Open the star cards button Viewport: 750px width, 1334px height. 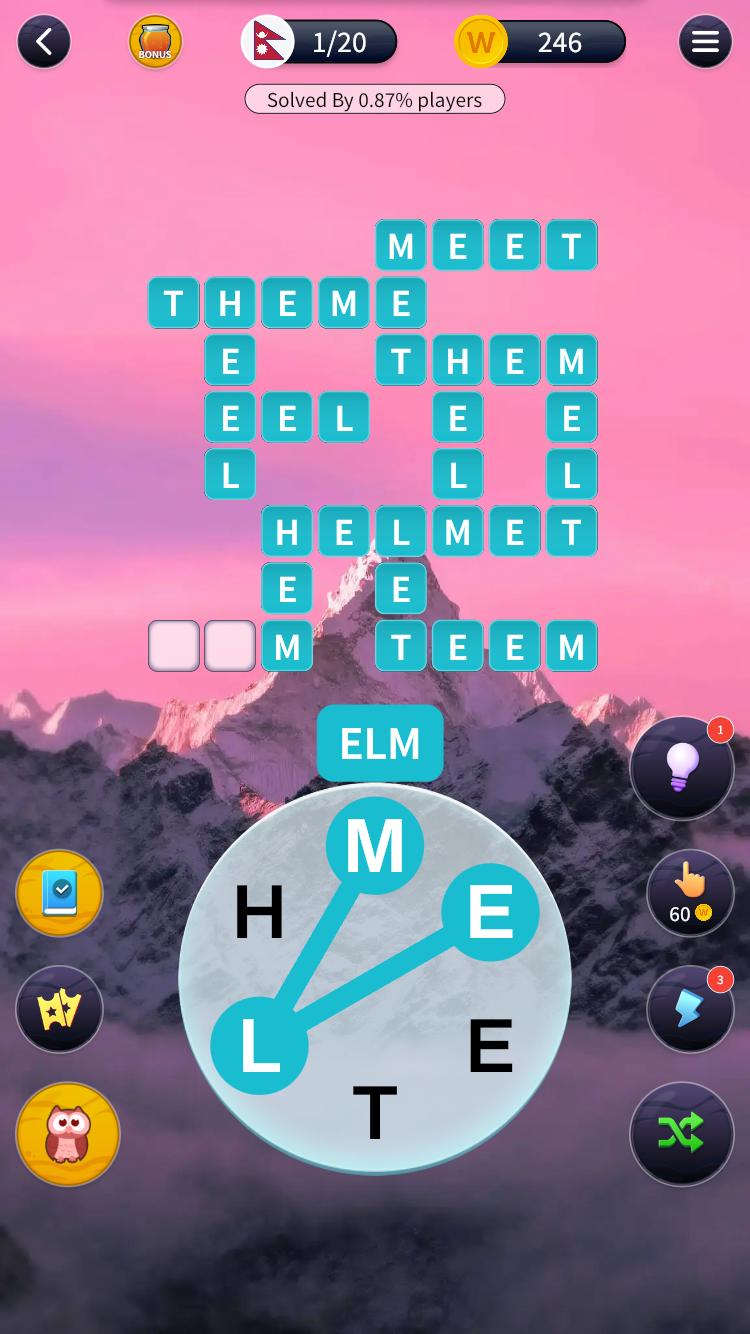coord(60,1009)
